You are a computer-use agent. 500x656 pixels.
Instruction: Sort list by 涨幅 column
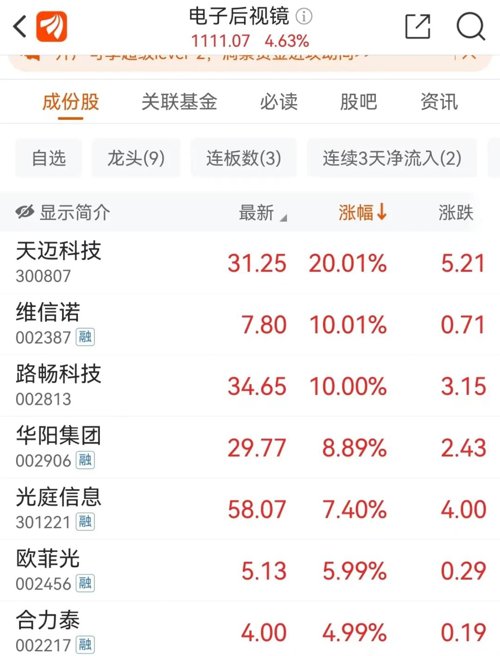click(362, 212)
